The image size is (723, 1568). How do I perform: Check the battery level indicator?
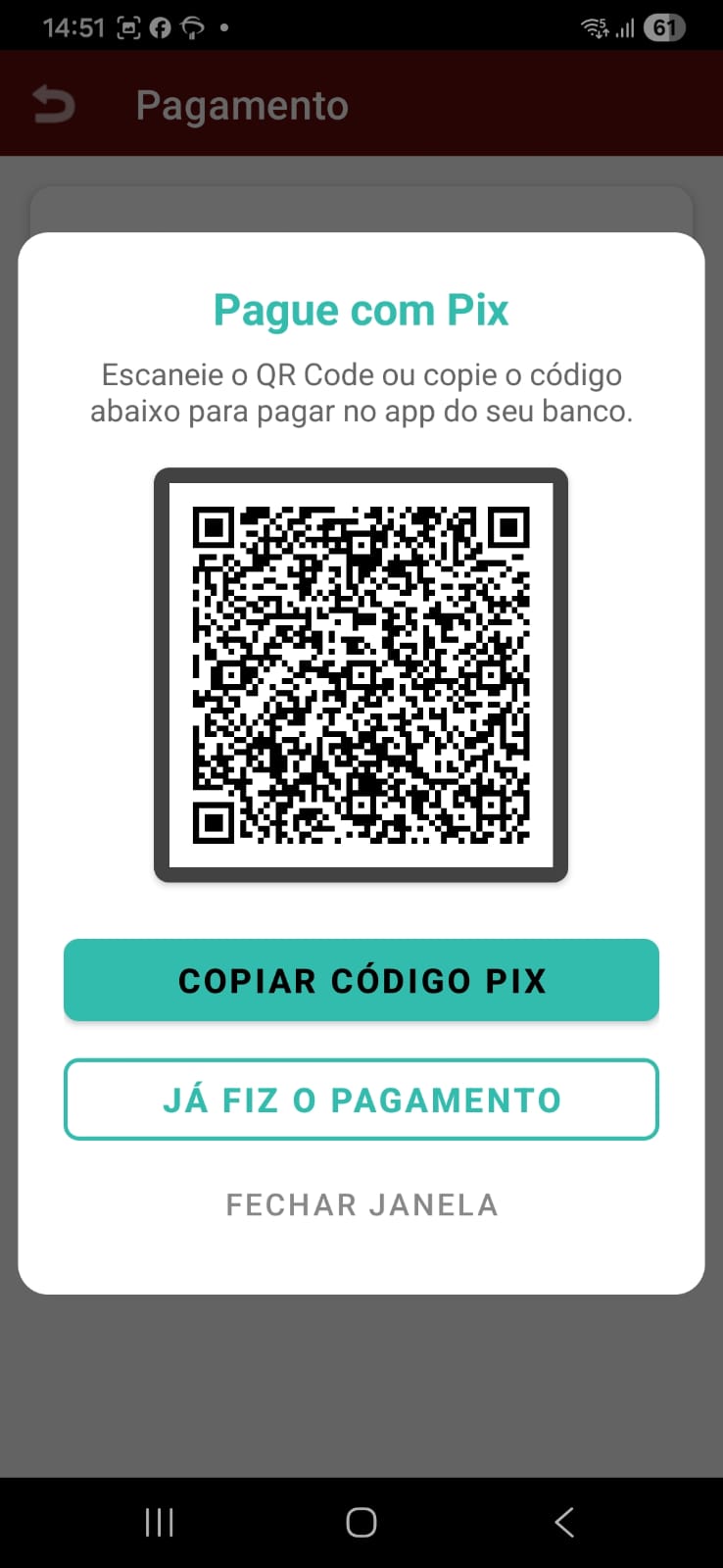[x=663, y=26]
